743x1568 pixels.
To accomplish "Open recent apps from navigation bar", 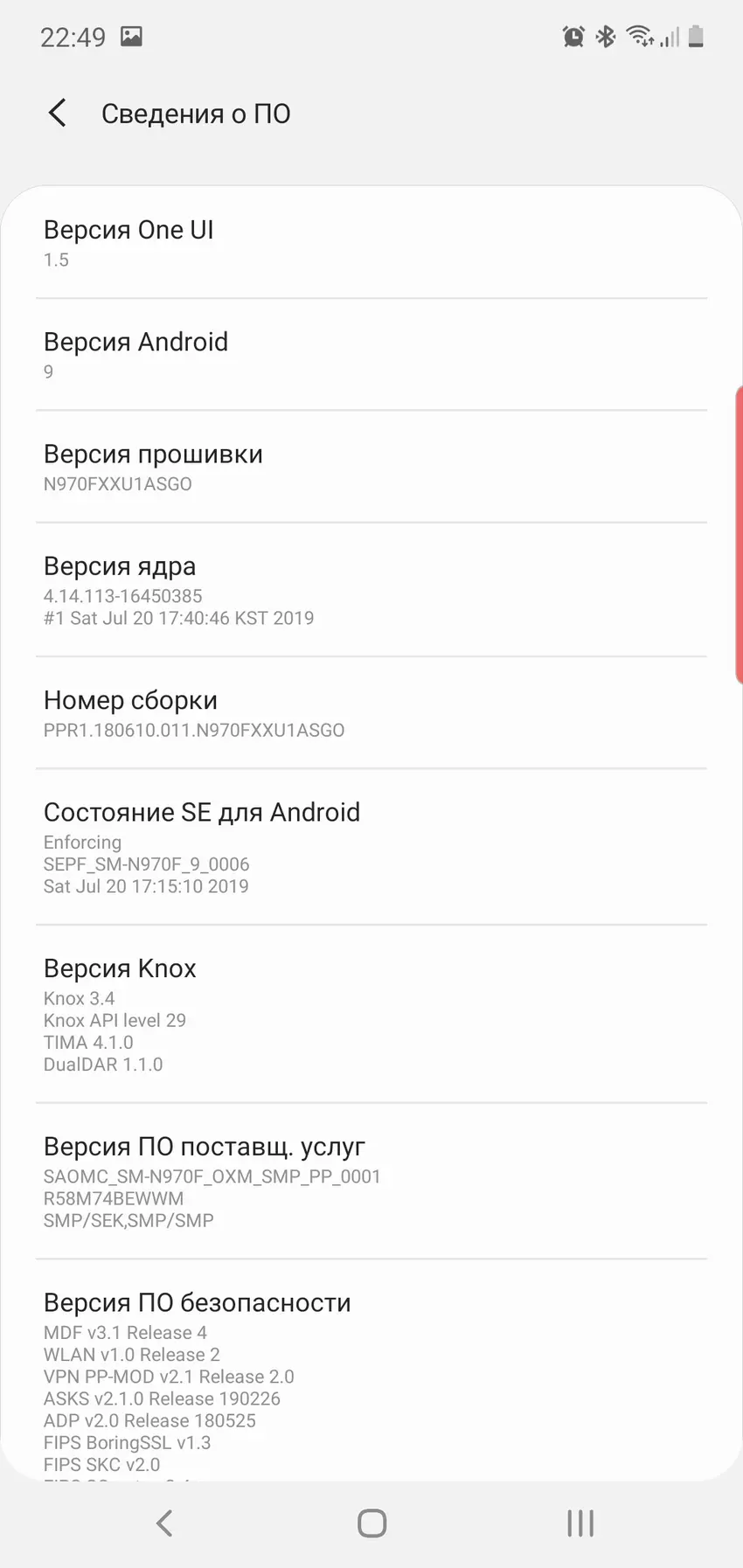I will (580, 1523).
